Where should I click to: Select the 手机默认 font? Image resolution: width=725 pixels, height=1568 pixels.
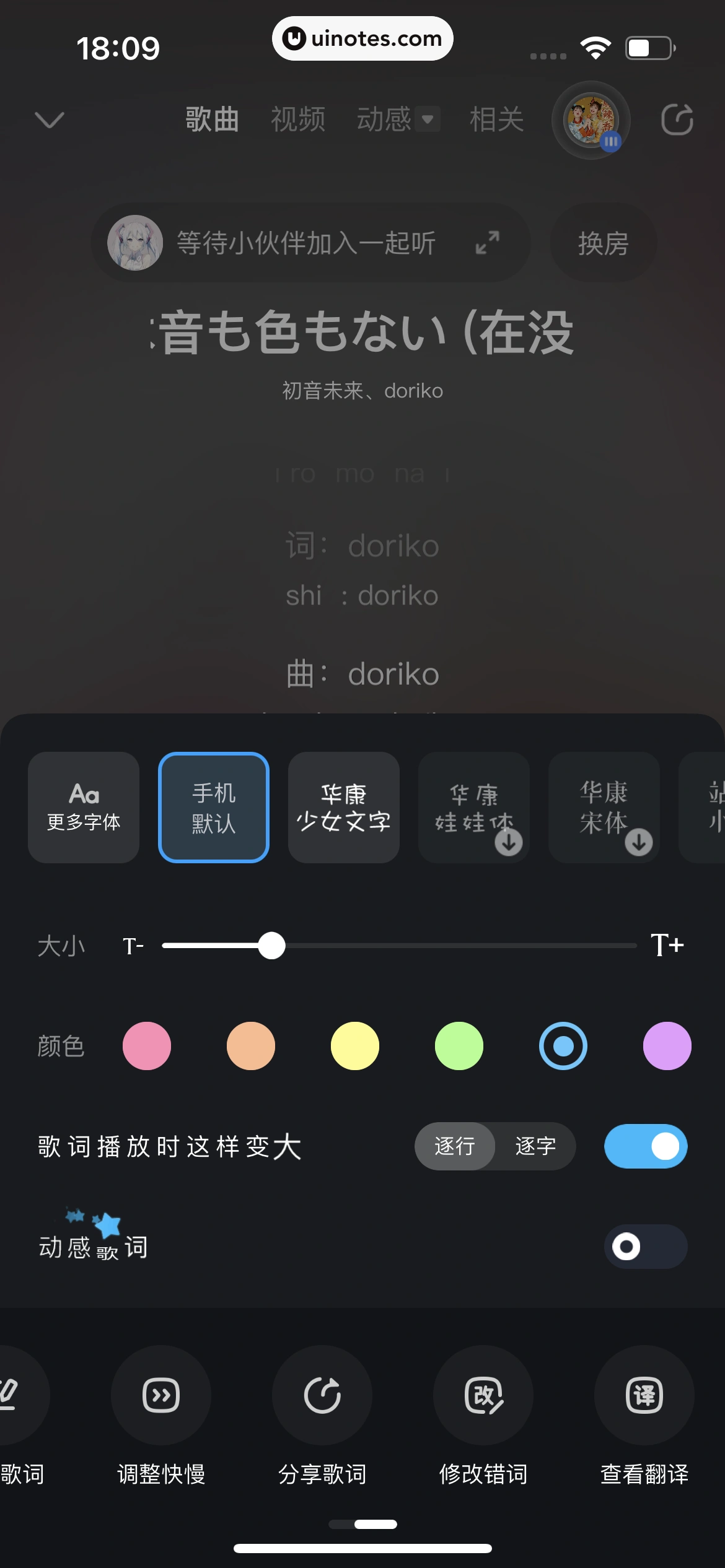pyautogui.click(x=214, y=808)
